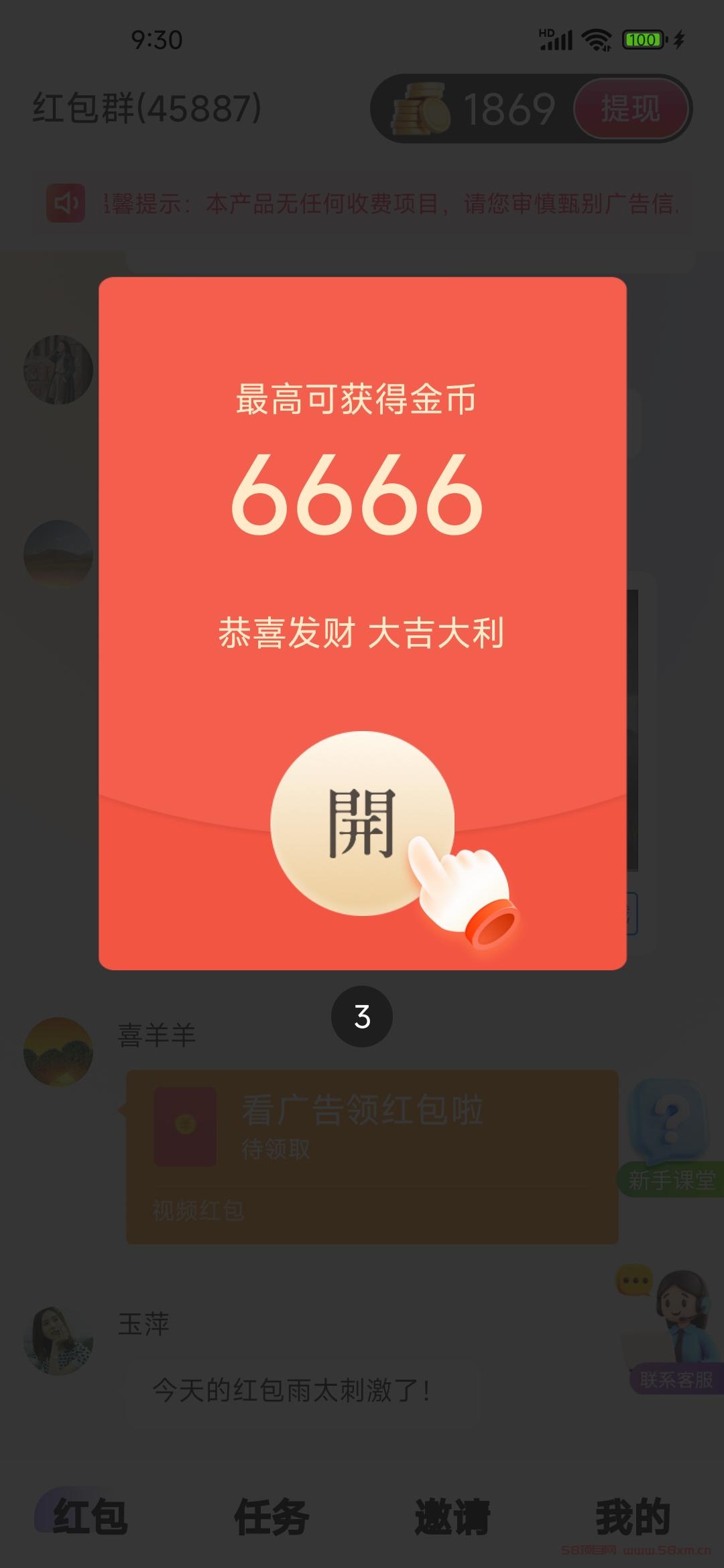The width and height of the screenshot is (724, 1568).
Task: Open the red envelope with the 開 button
Action: pos(362,823)
